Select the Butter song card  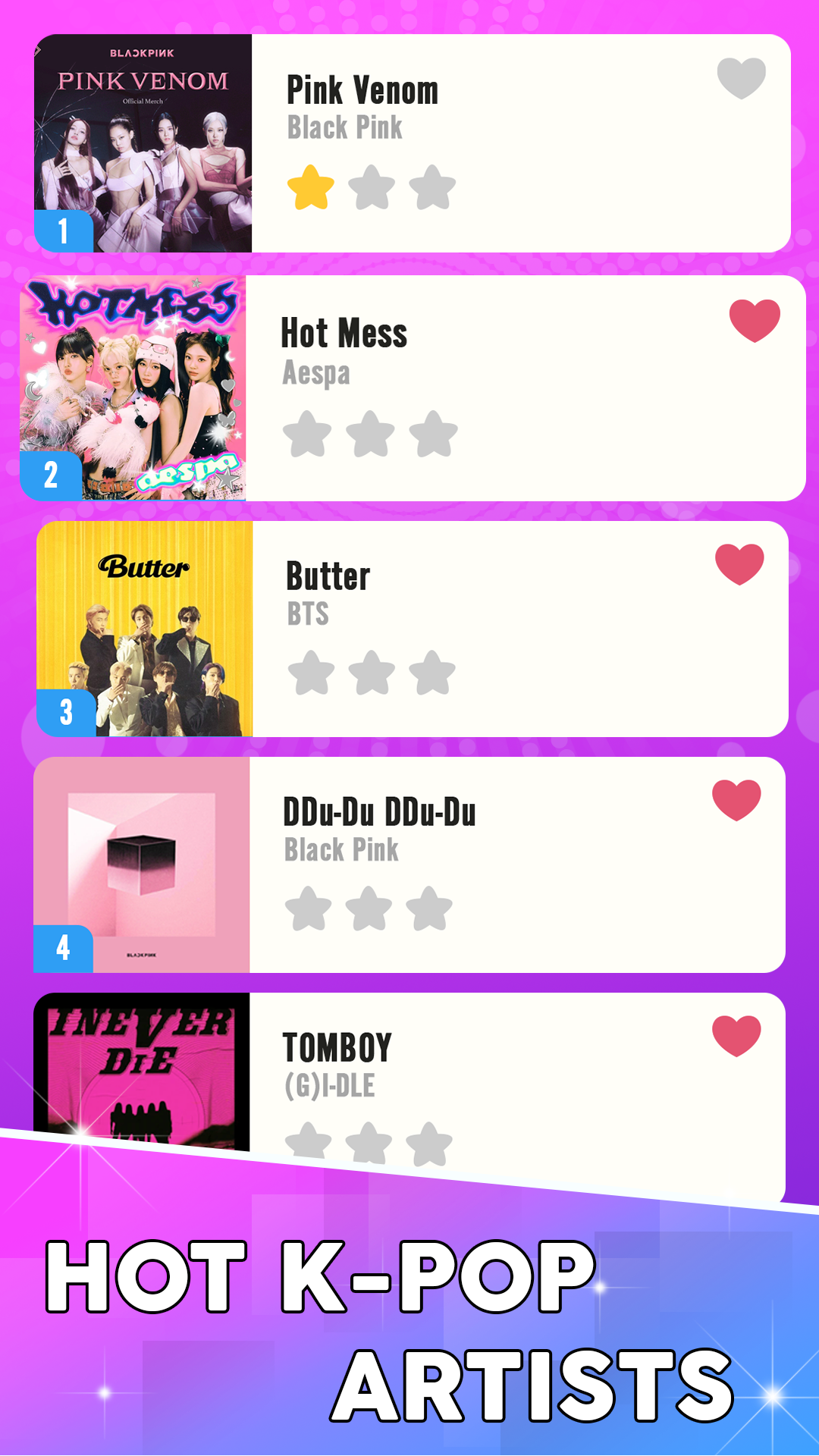click(x=493, y=629)
